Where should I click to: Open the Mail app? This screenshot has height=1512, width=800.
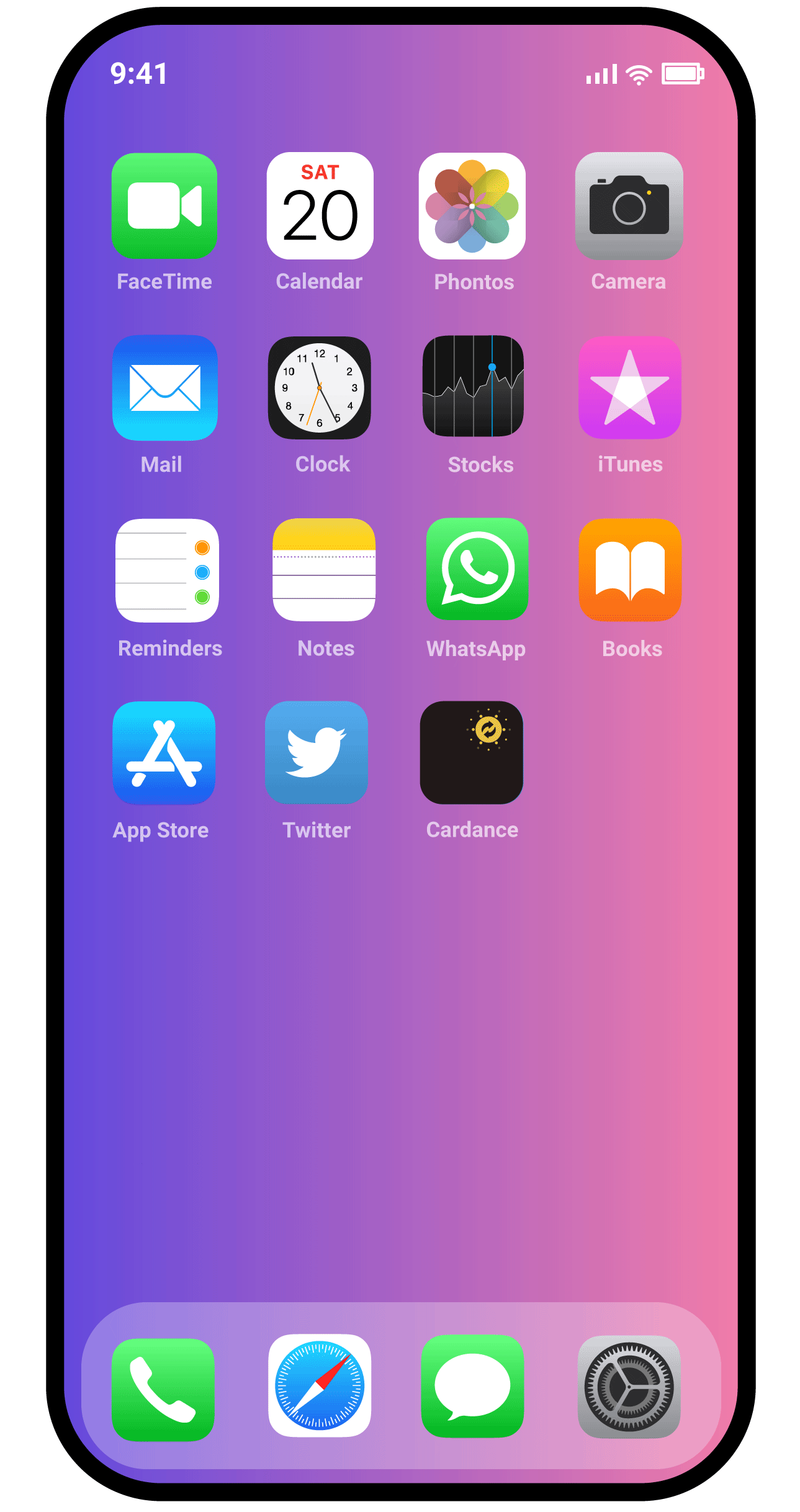point(165,388)
